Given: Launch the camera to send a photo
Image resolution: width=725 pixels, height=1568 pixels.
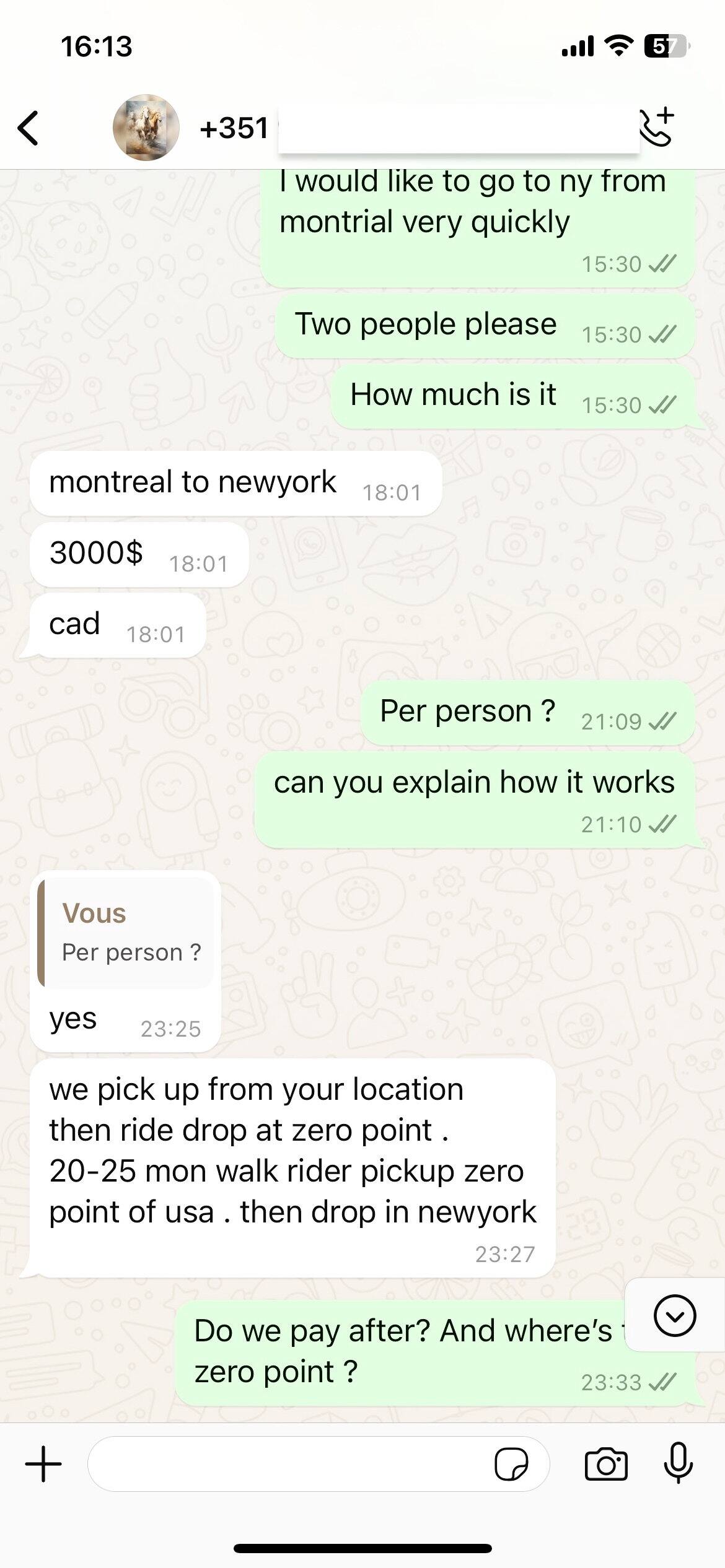Looking at the screenshot, I should tap(605, 1465).
